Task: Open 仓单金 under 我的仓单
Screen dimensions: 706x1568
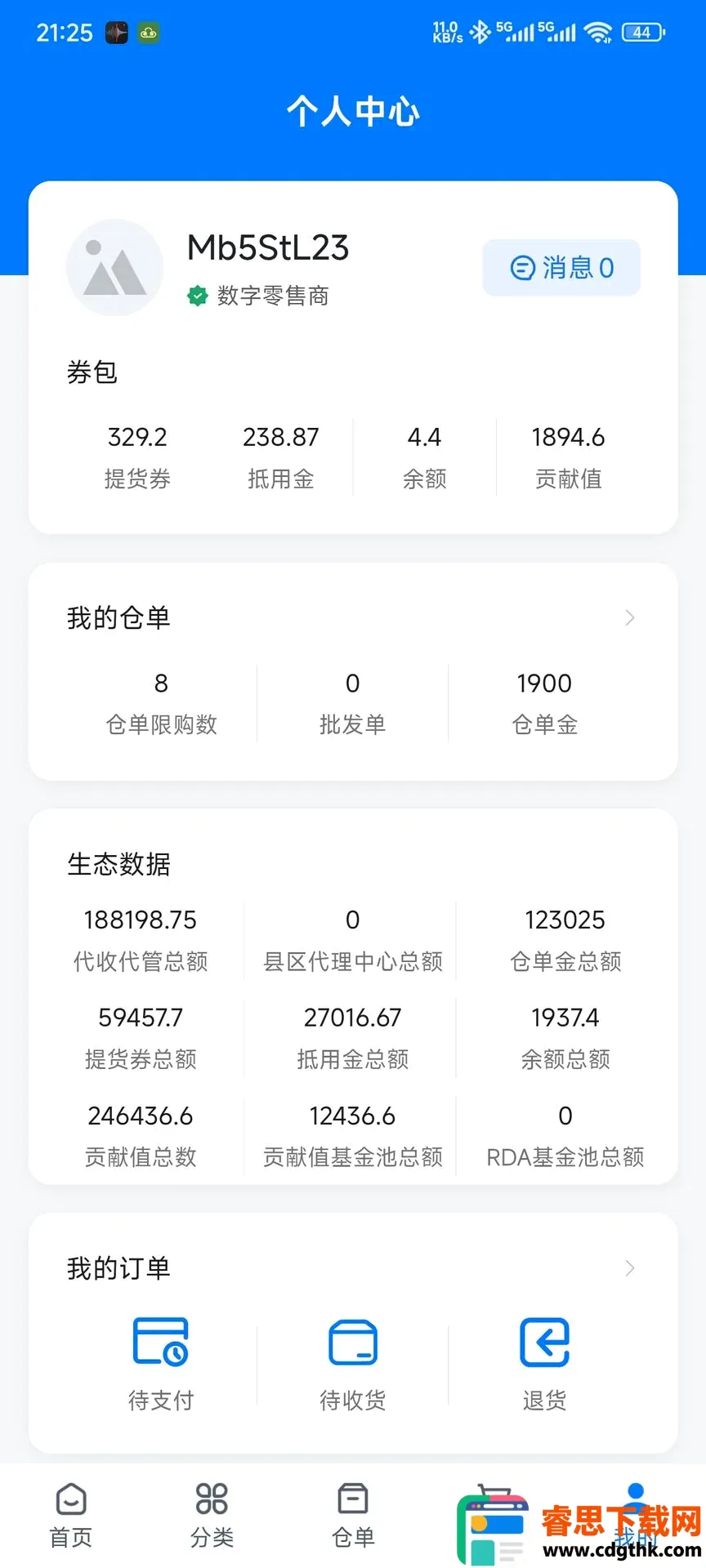Action: [x=545, y=703]
